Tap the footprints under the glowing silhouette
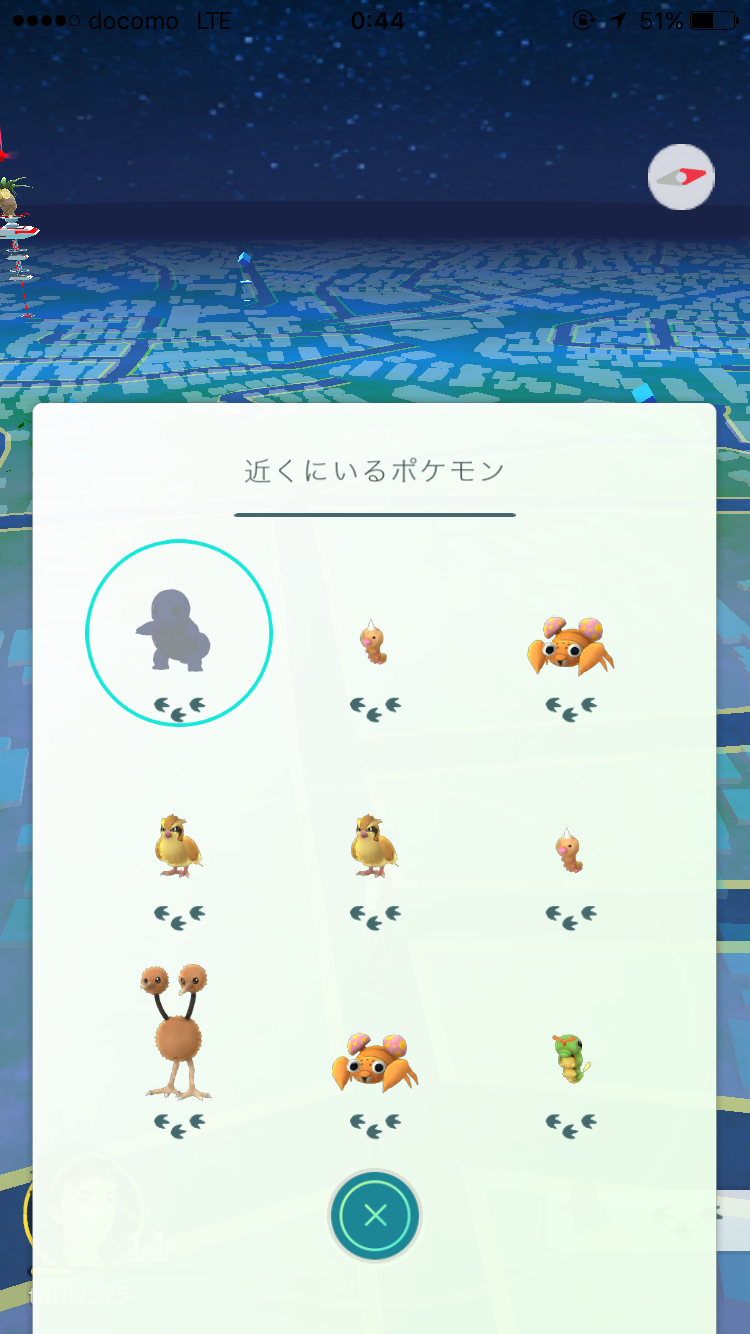The height and width of the screenshot is (1334, 750). 179,705
